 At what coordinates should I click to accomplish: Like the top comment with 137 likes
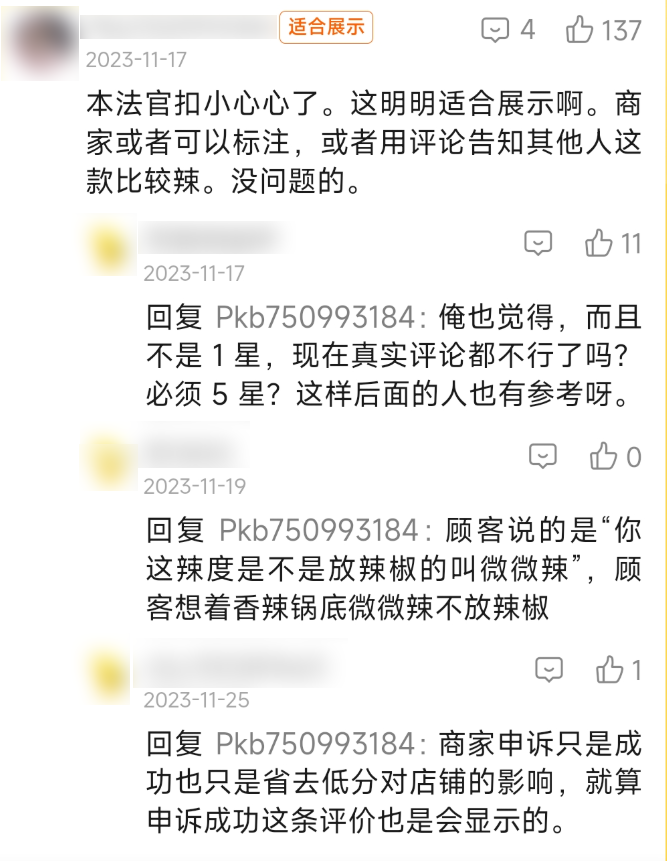tap(580, 30)
